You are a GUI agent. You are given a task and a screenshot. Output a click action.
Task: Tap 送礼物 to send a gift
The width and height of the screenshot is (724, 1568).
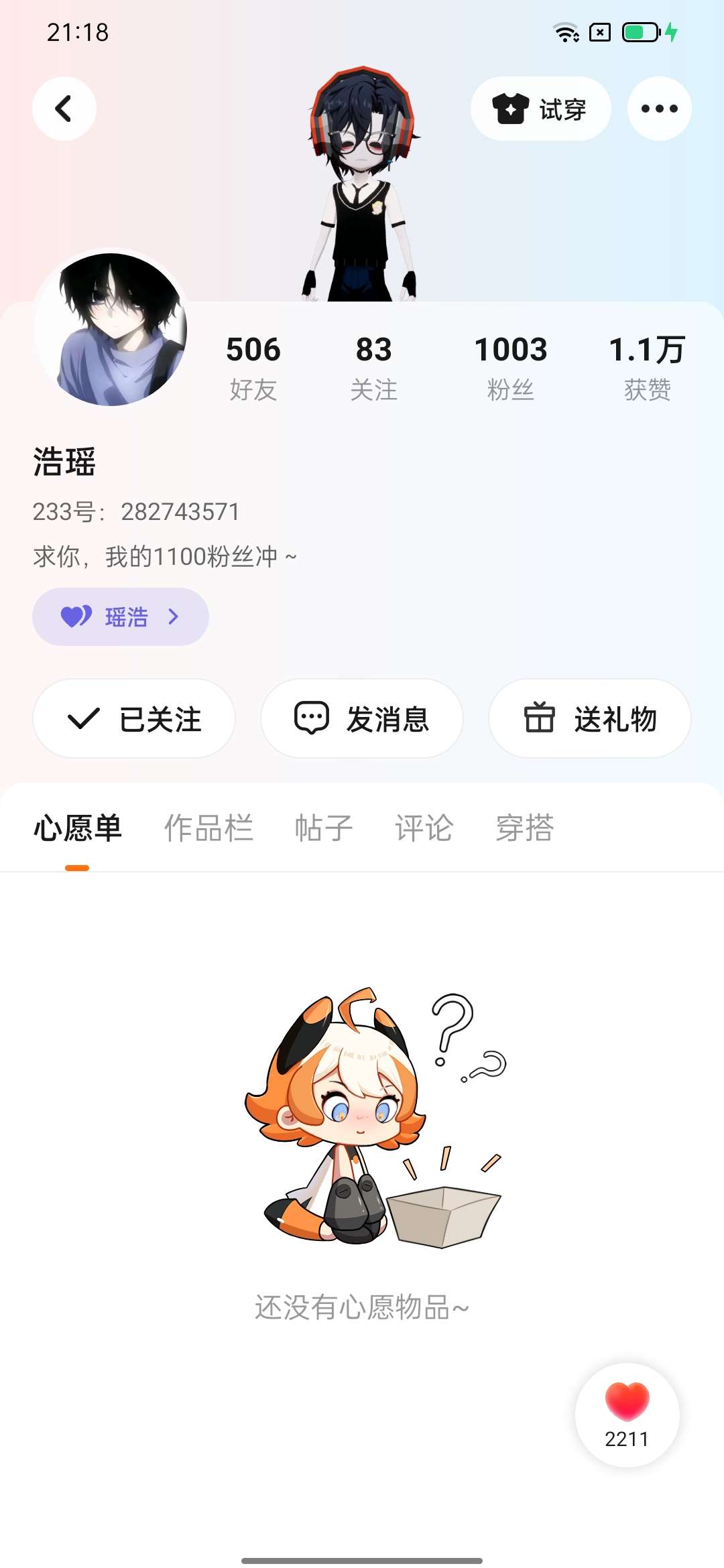(590, 718)
